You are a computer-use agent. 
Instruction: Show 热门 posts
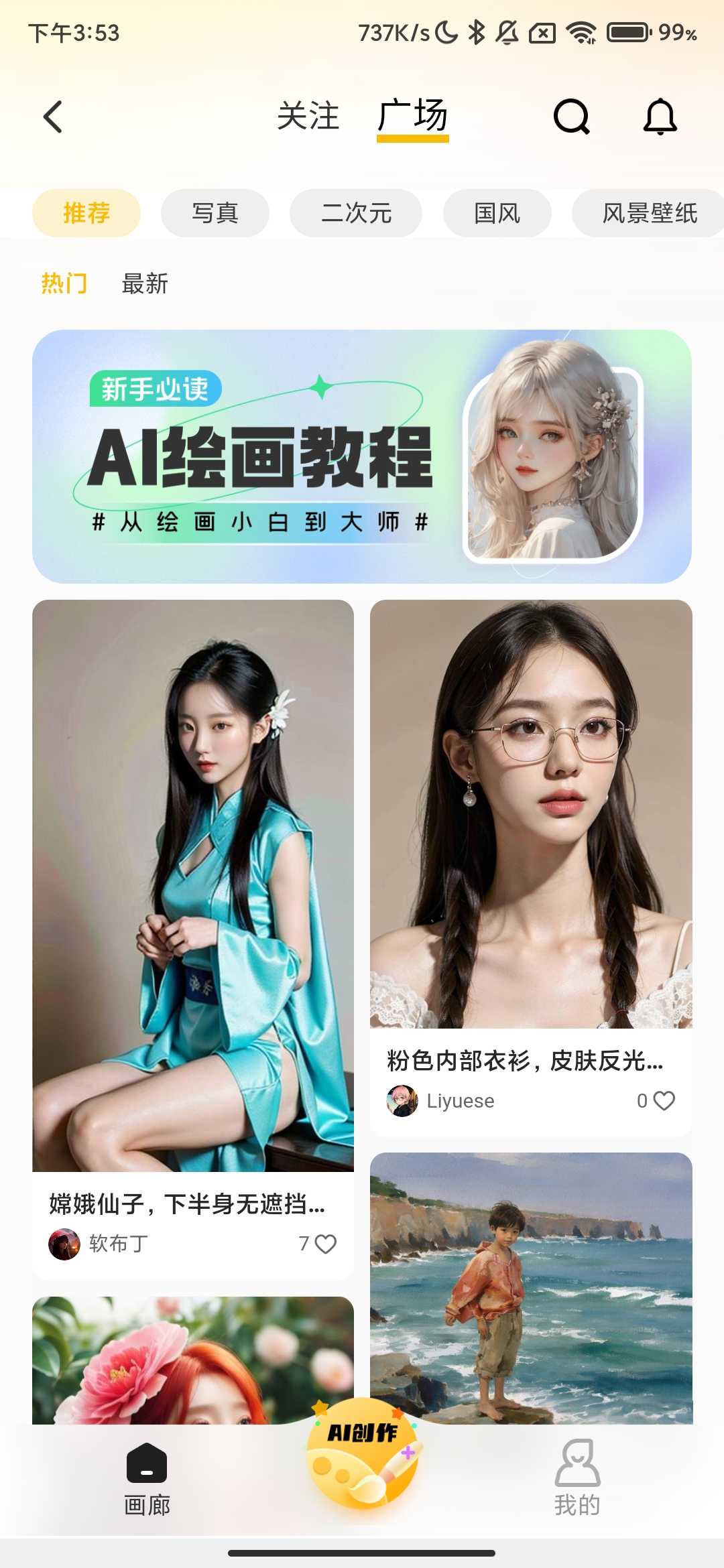[x=64, y=283]
